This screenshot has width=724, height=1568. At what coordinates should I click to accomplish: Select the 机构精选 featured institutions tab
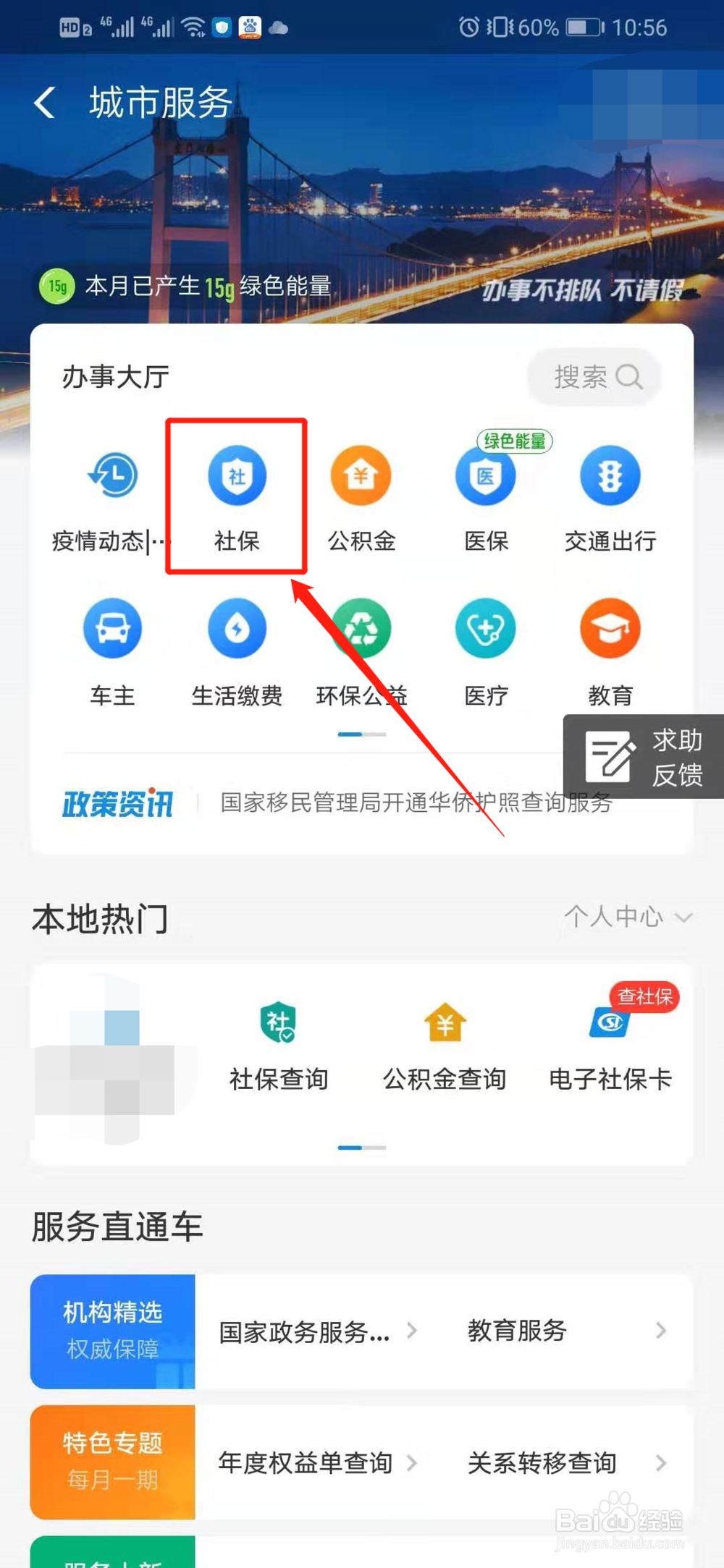111,1331
